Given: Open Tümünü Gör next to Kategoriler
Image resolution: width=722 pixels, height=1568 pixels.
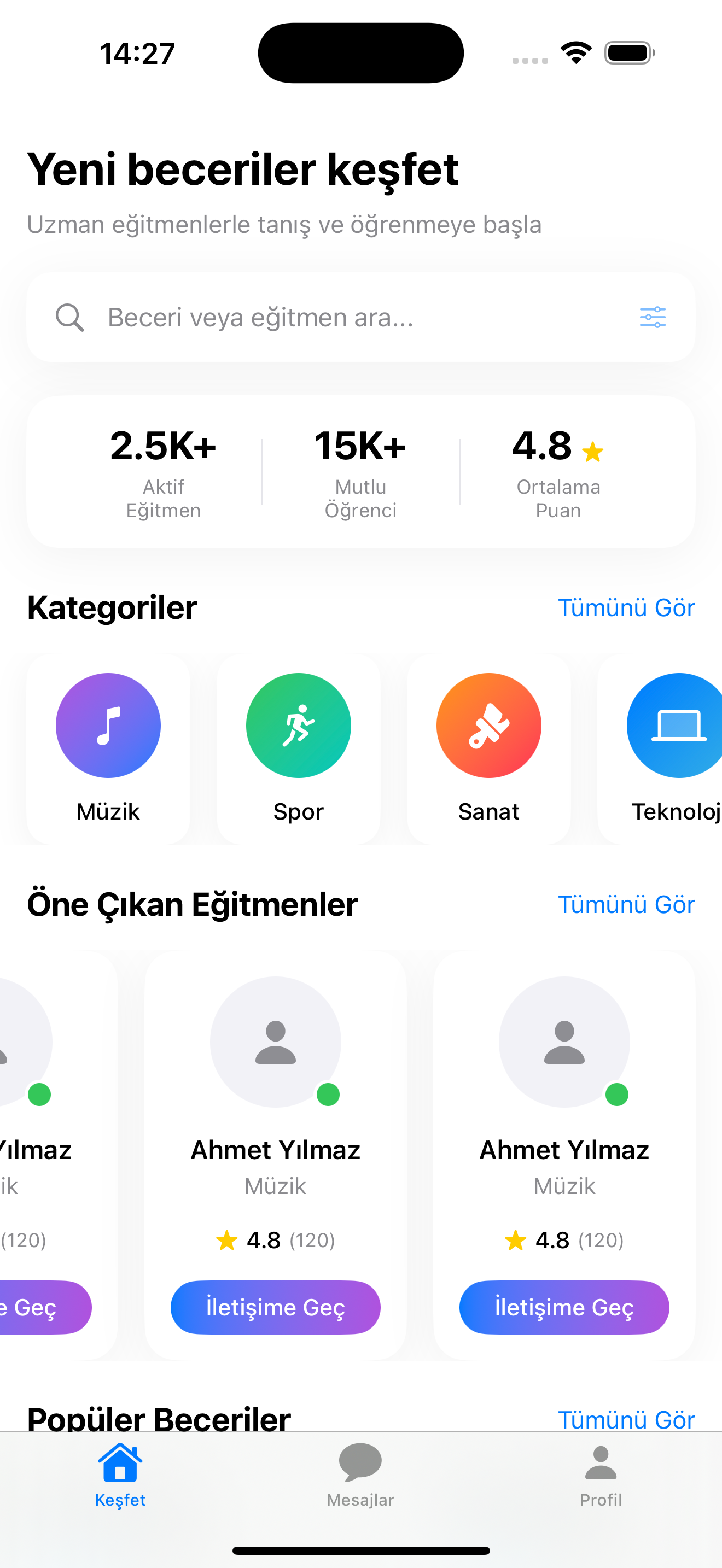Looking at the screenshot, I should (626, 607).
